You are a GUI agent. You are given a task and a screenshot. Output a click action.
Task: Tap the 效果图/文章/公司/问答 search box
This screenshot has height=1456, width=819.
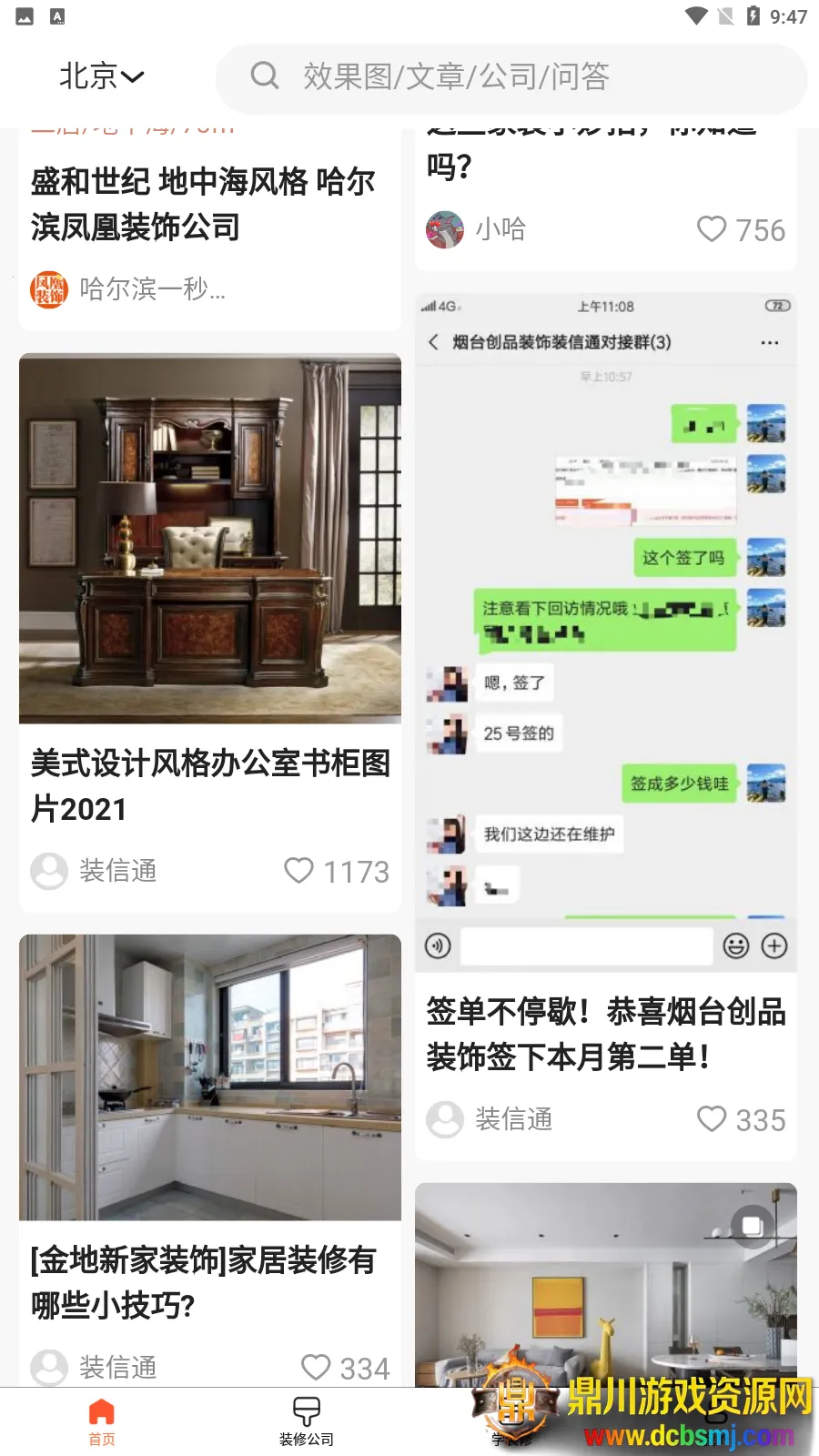(x=510, y=77)
